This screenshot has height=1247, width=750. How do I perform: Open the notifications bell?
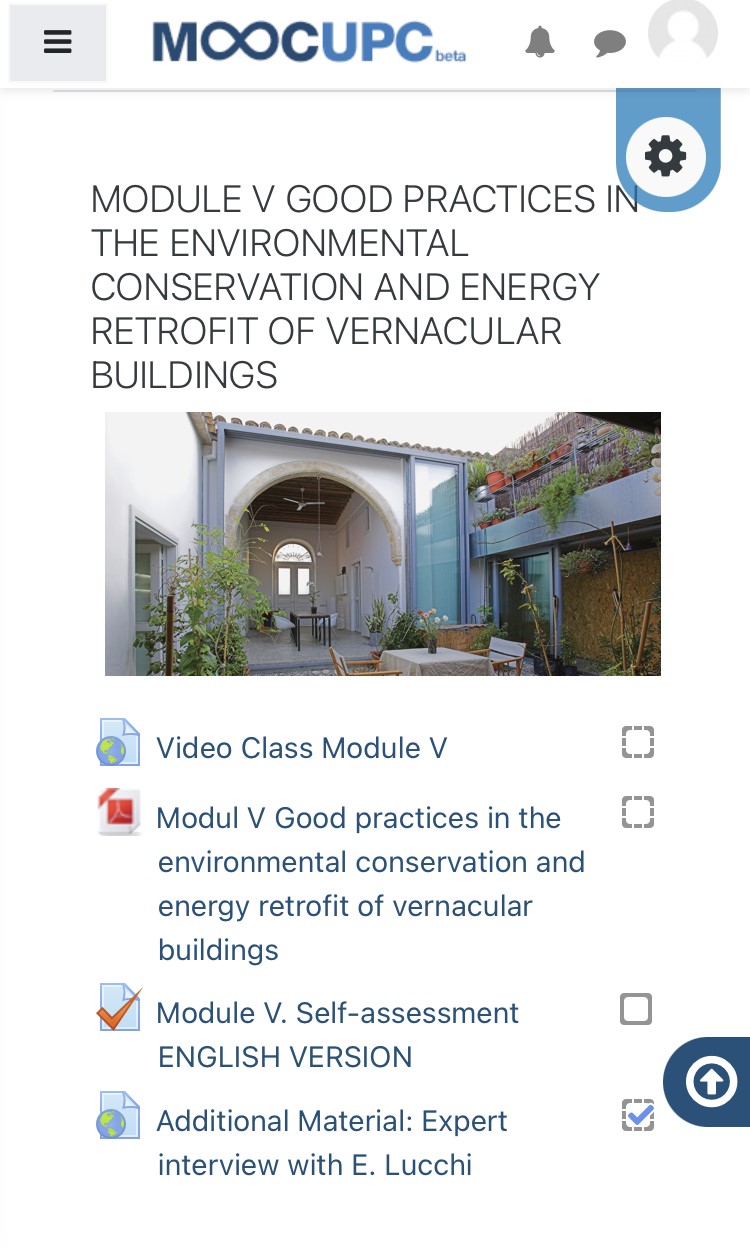540,42
